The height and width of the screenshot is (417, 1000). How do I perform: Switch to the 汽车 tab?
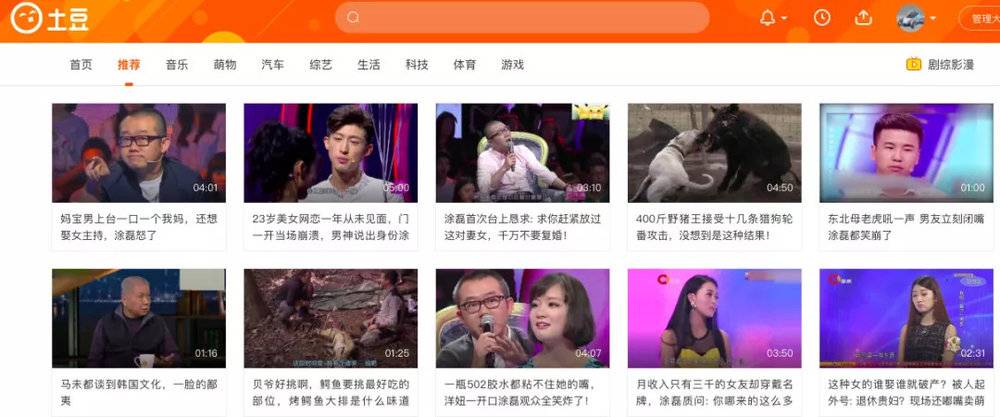[273, 65]
